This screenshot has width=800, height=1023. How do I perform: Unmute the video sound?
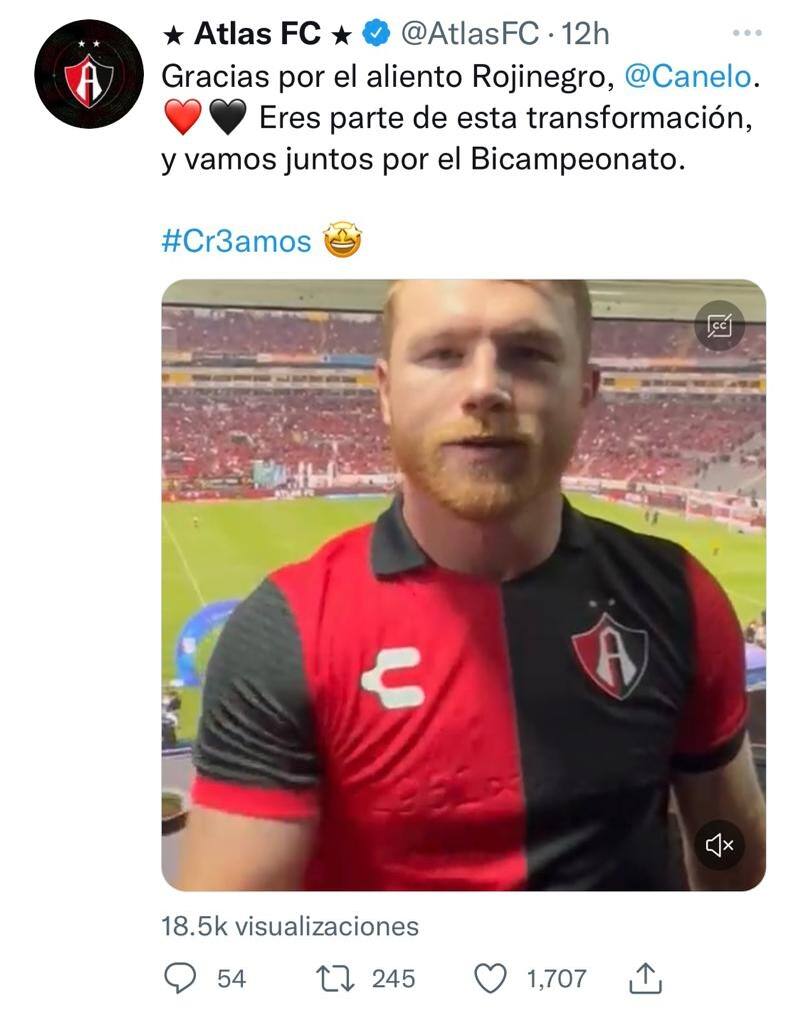(x=719, y=845)
